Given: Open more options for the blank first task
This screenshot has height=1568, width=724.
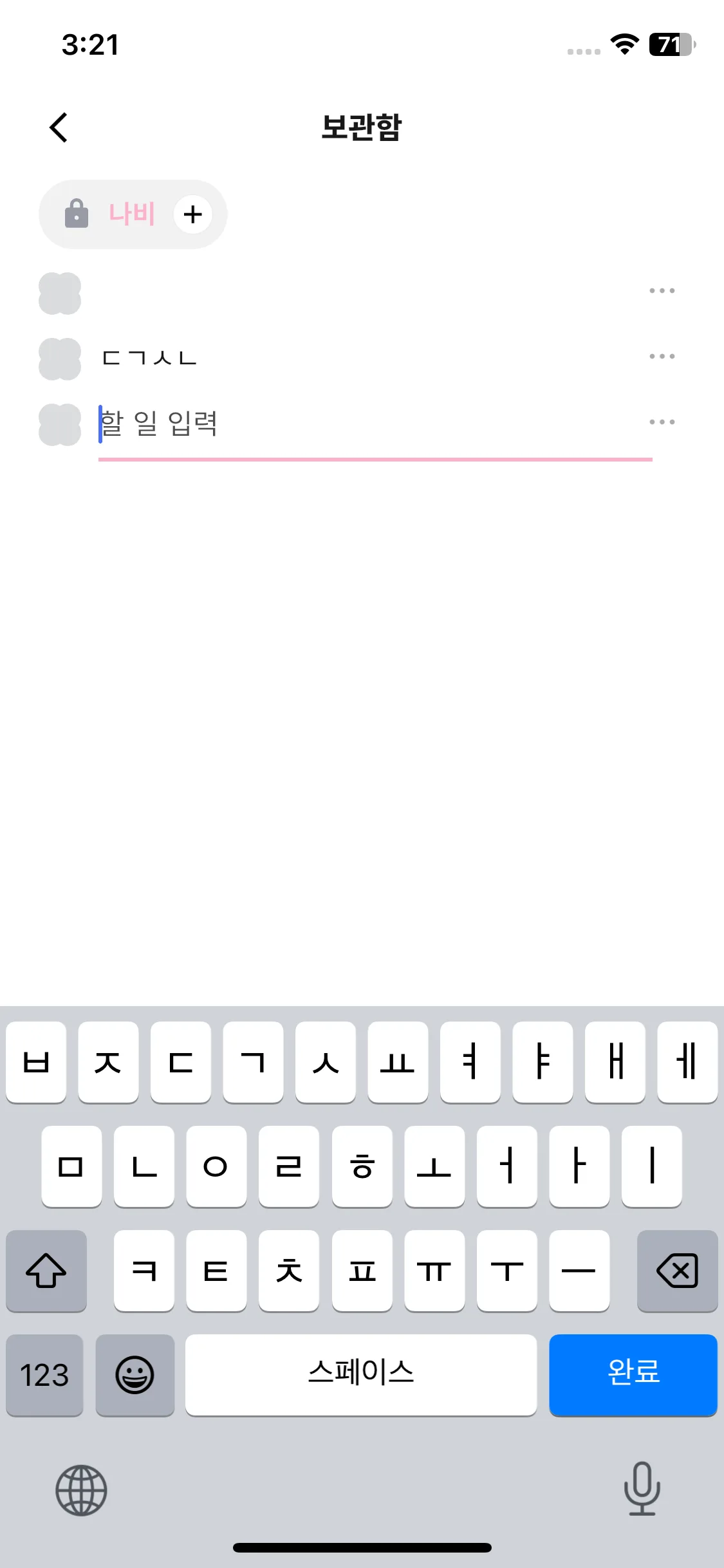Looking at the screenshot, I should point(662,291).
